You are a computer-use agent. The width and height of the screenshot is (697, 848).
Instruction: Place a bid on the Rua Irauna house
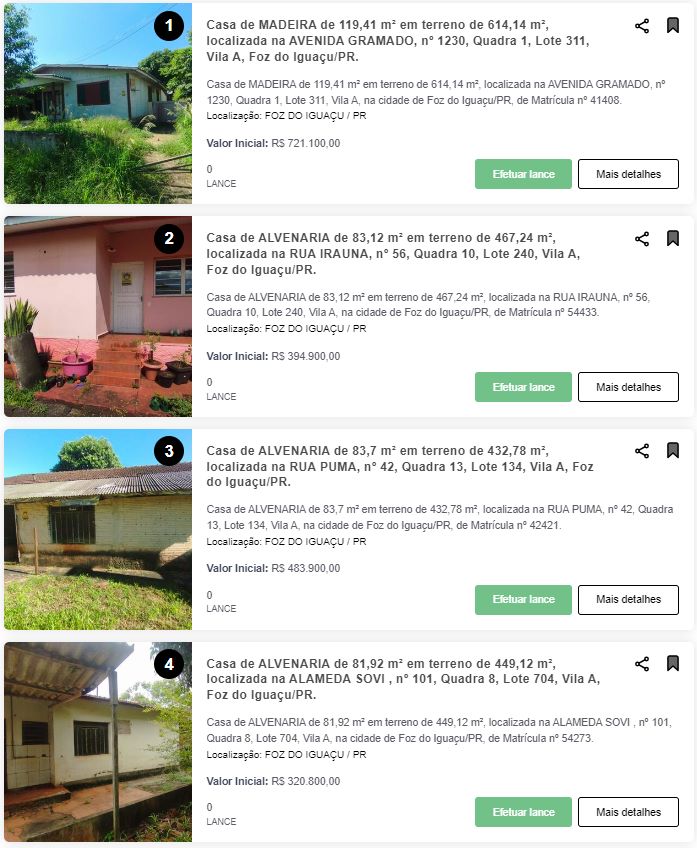pos(523,387)
